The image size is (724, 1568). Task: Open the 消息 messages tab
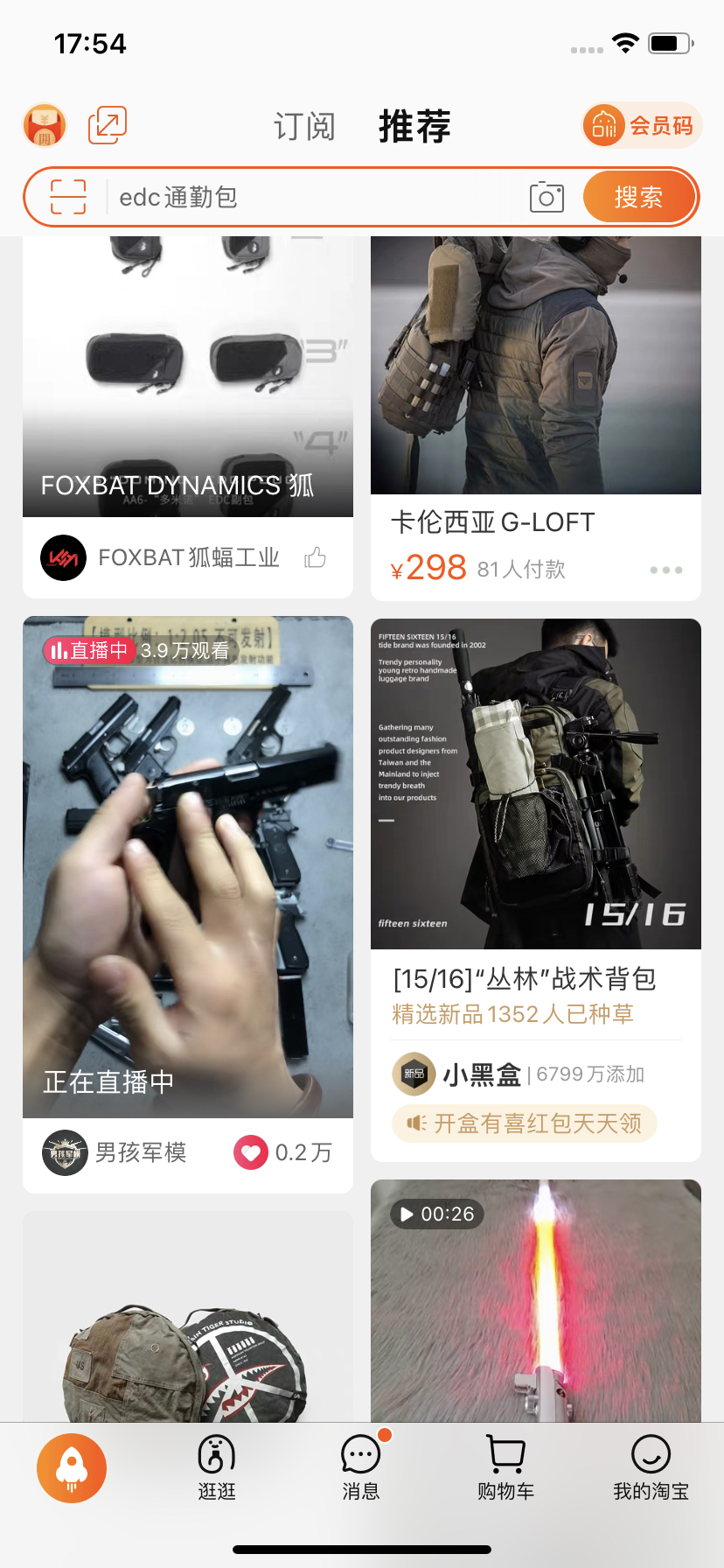(x=360, y=1468)
